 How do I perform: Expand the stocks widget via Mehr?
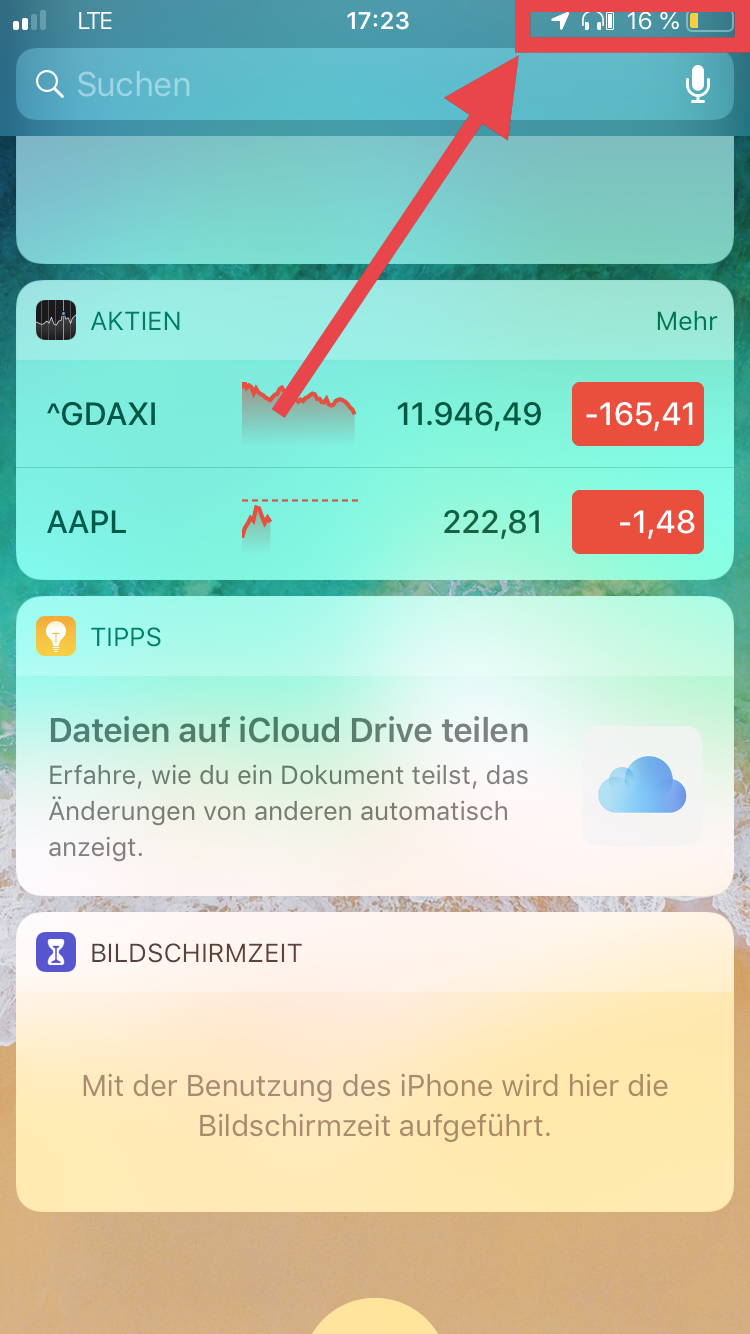(686, 321)
